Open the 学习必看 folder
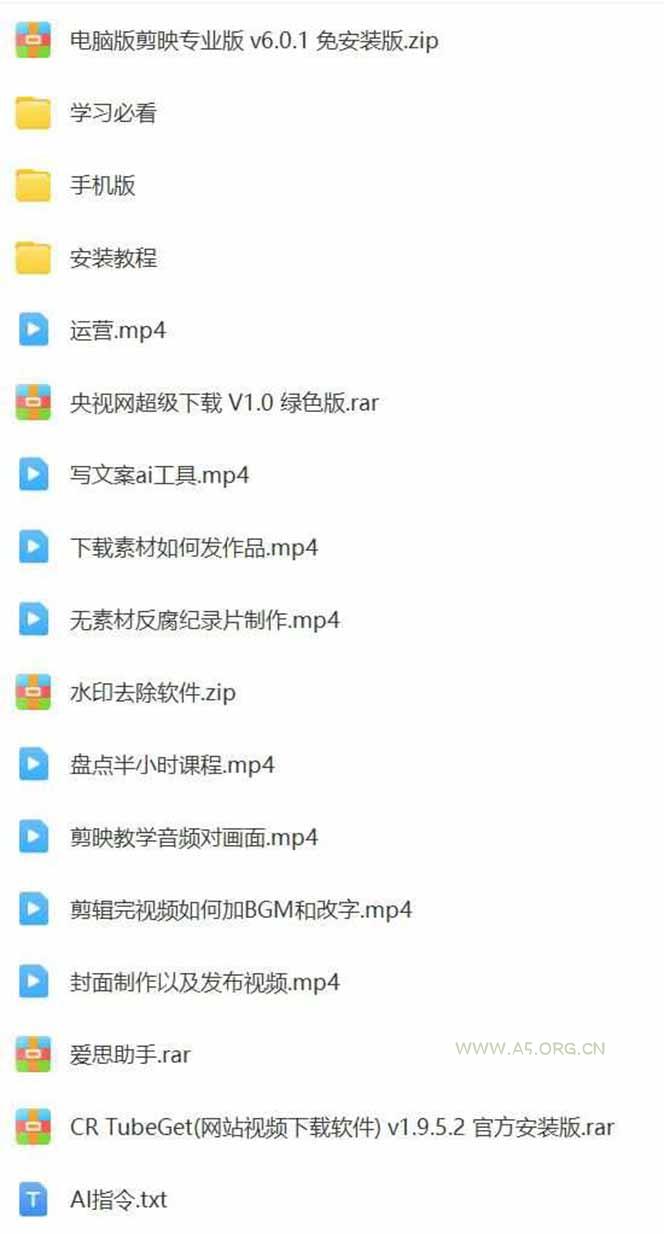 tap(112, 113)
